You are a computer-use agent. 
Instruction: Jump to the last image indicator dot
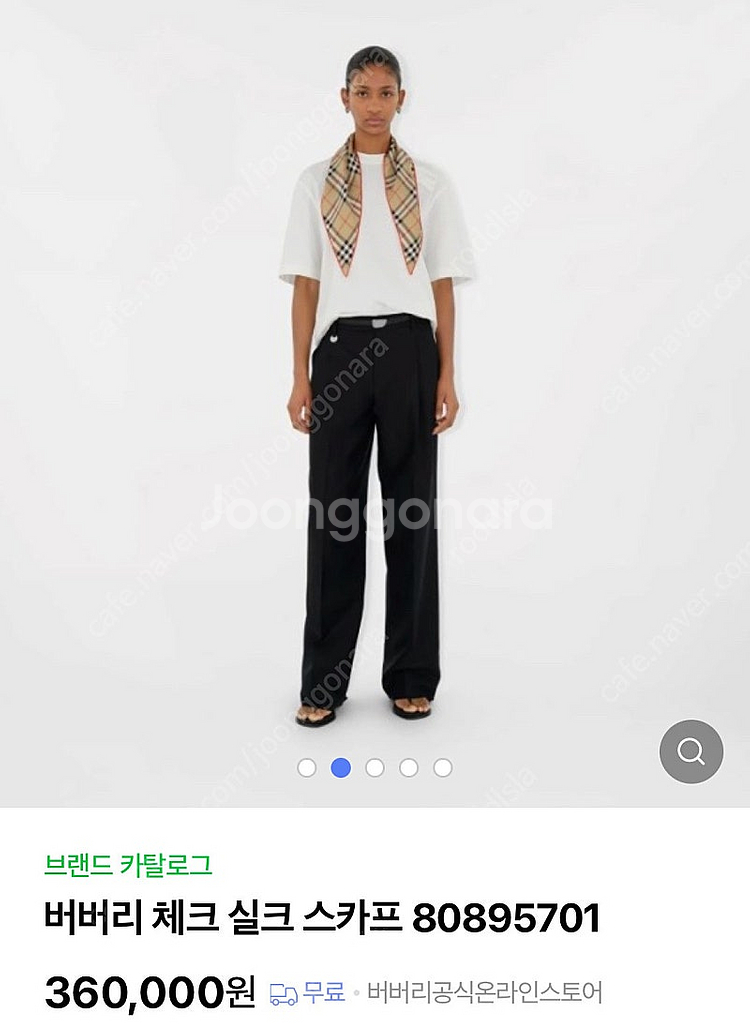coord(443,768)
